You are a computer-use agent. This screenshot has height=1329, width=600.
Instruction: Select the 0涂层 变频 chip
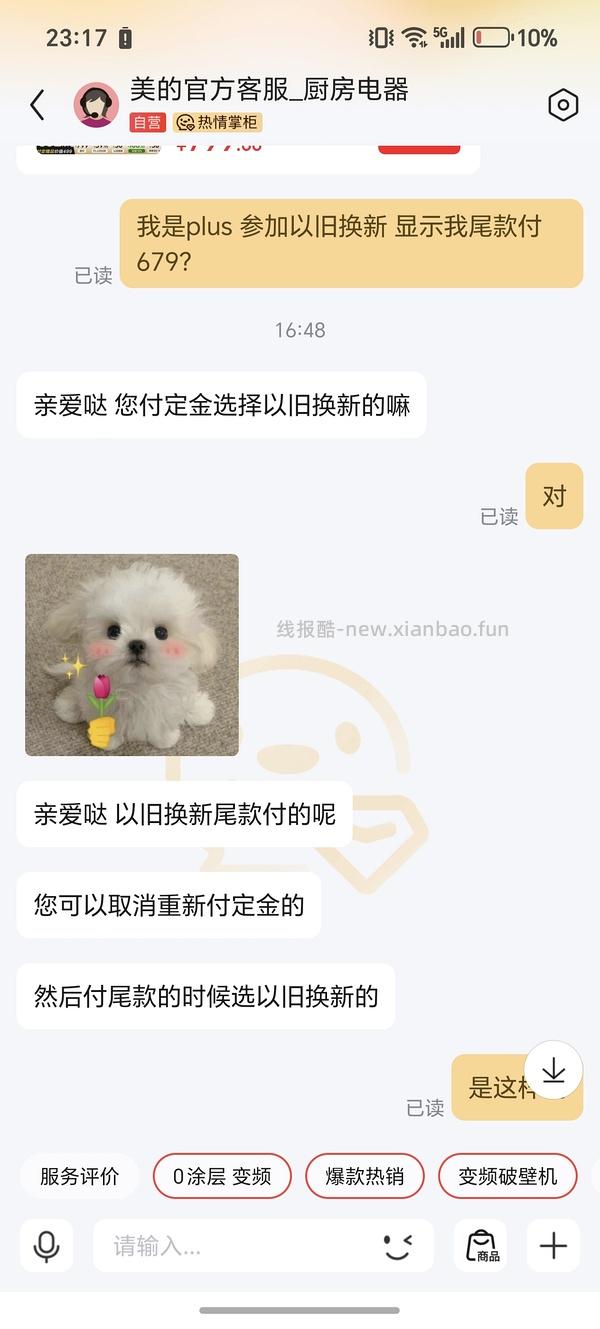coord(222,1176)
